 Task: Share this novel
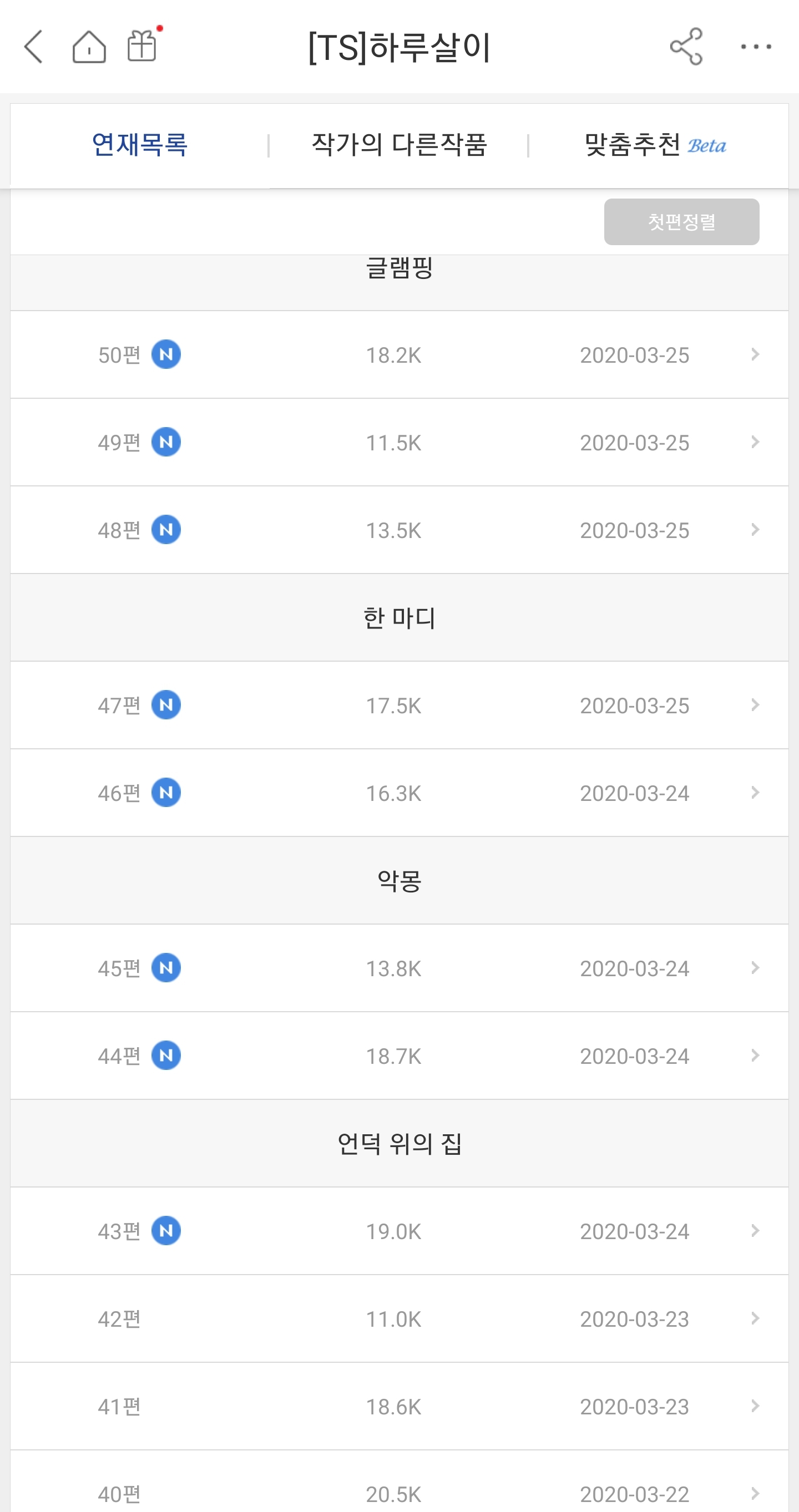click(x=686, y=47)
